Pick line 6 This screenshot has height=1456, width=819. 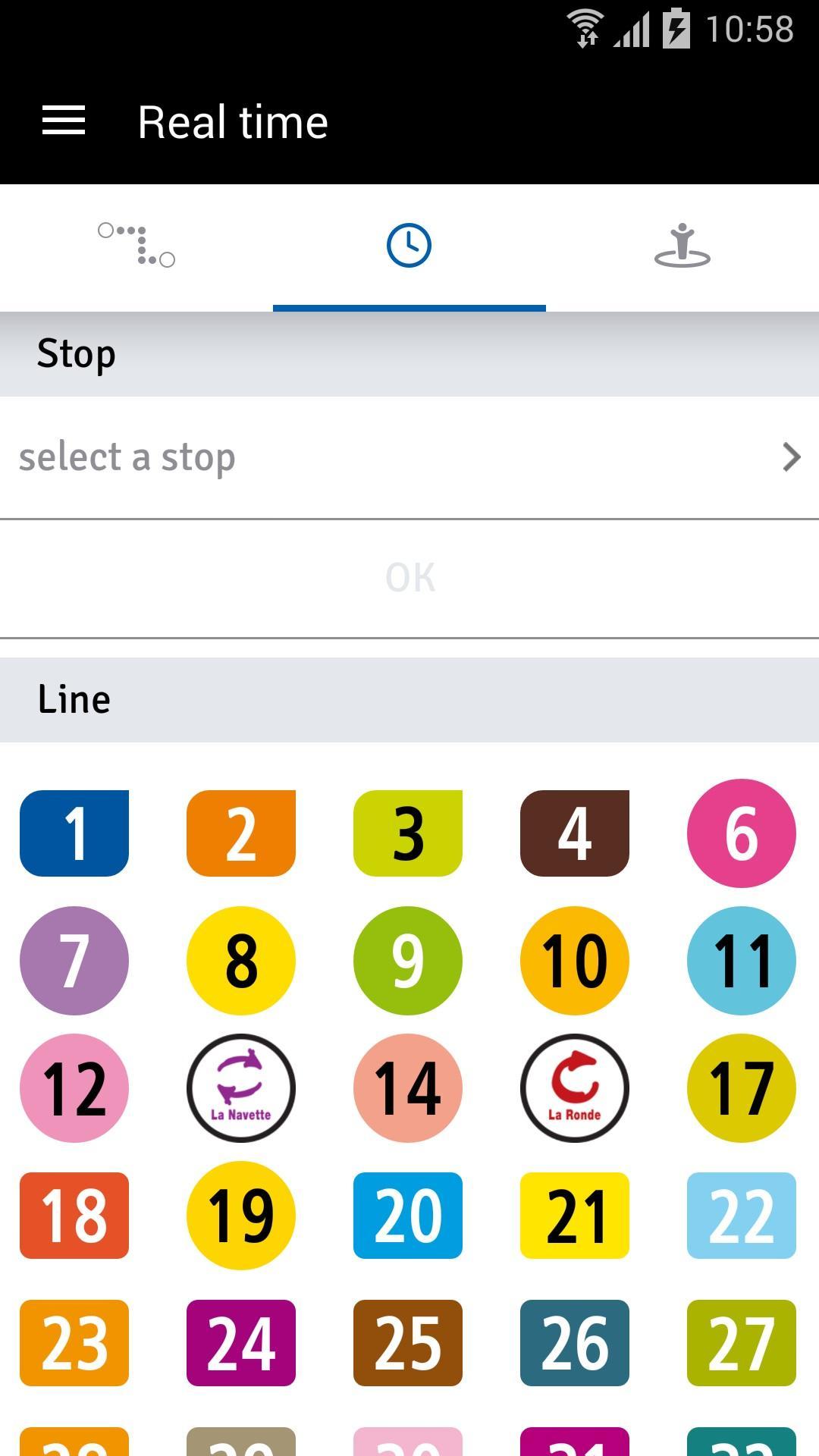(741, 833)
